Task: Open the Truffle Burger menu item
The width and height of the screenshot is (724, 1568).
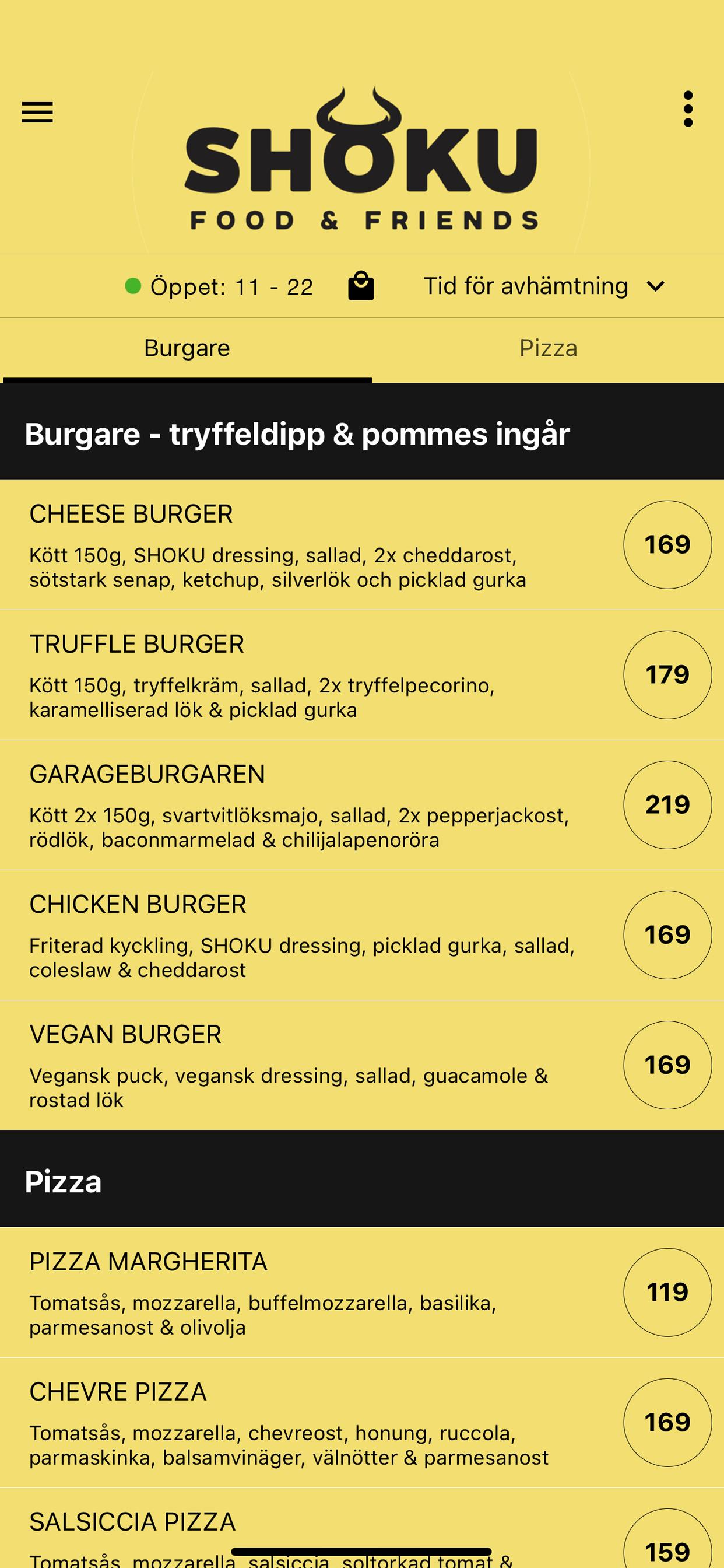Action: [x=362, y=675]
